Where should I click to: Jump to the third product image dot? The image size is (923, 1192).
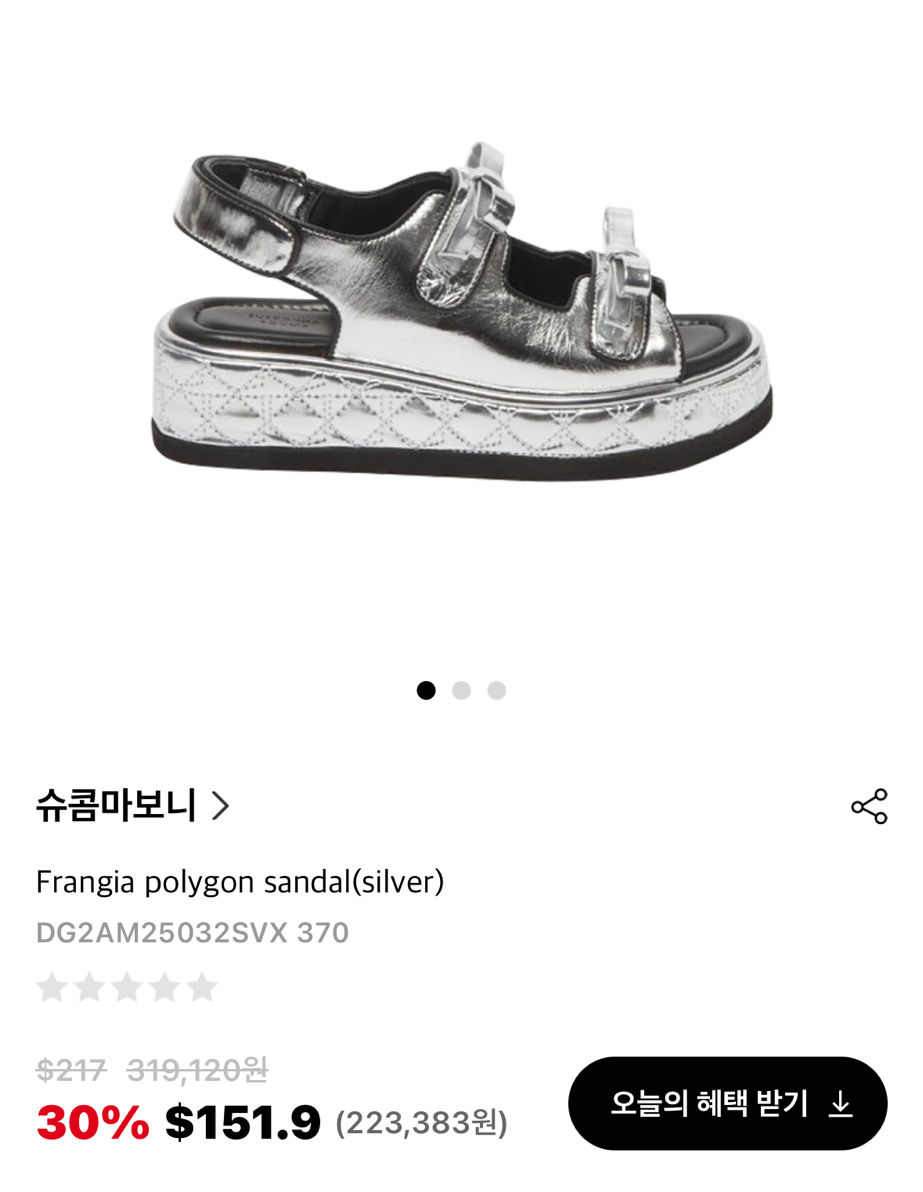coord(496,690)
